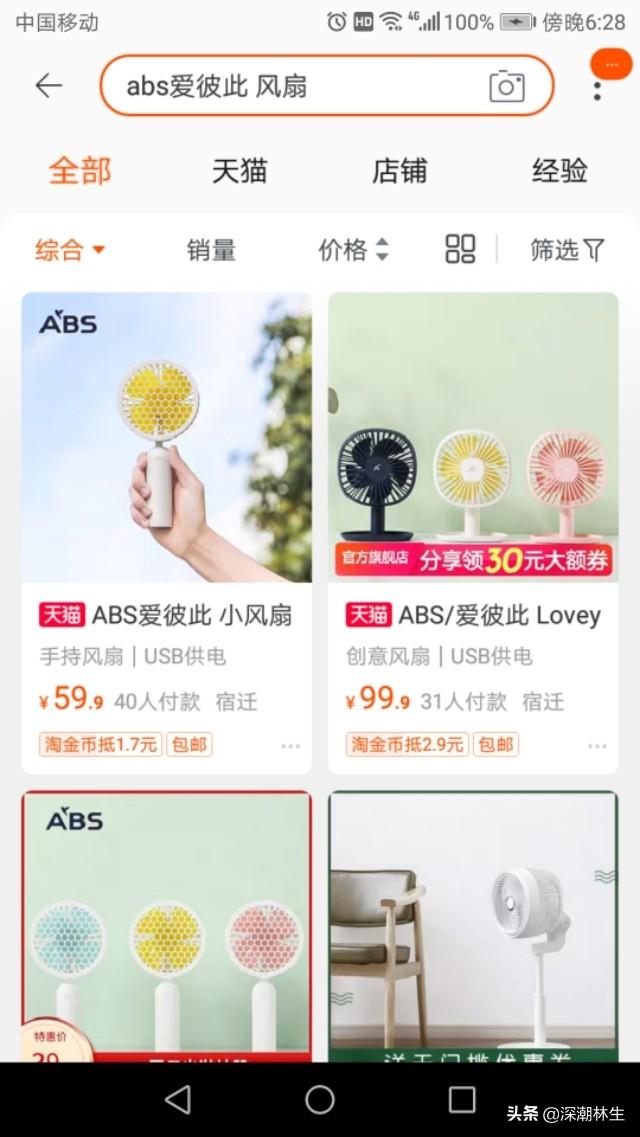Toggle the grid layout view icon
The width and height of the screenshot is (640, 1137).
pos(460,249)
